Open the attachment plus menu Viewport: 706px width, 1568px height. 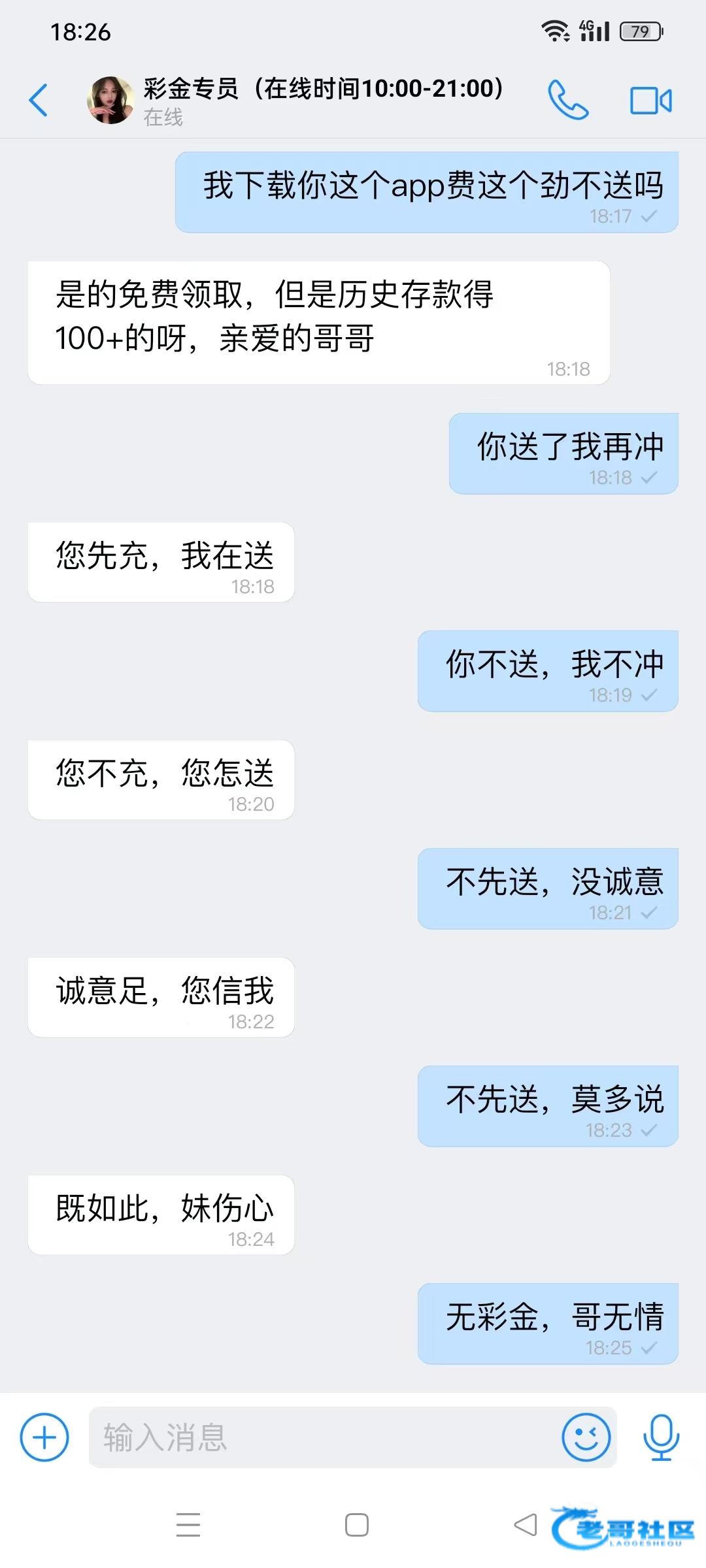click(44, 1437)
